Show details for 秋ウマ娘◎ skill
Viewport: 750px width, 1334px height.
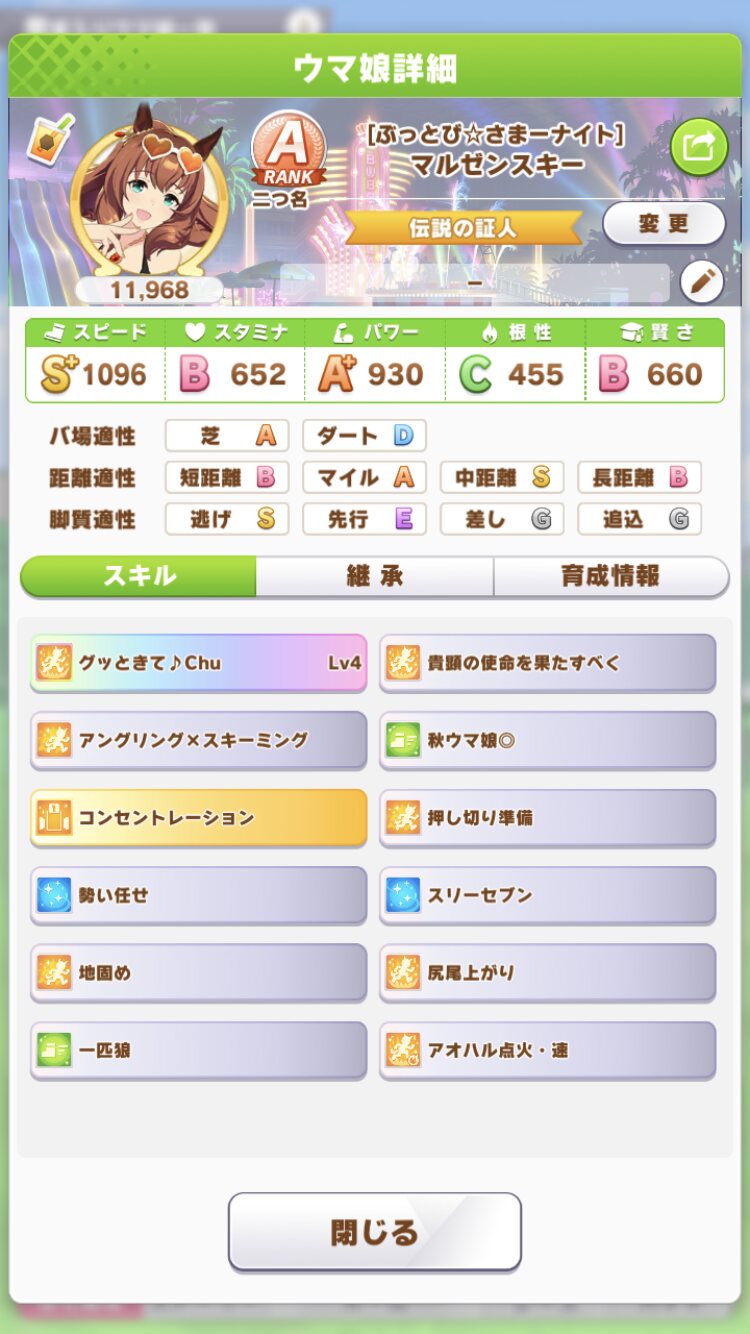547,740
